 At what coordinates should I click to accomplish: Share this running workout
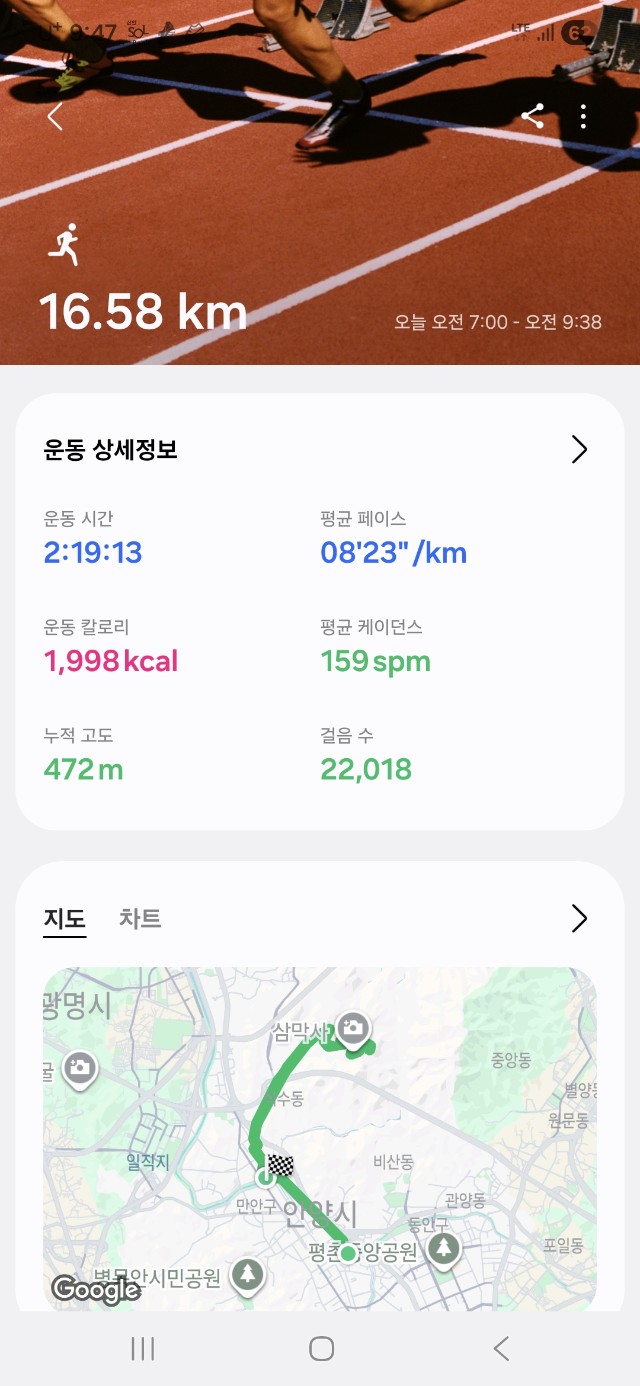532,117
